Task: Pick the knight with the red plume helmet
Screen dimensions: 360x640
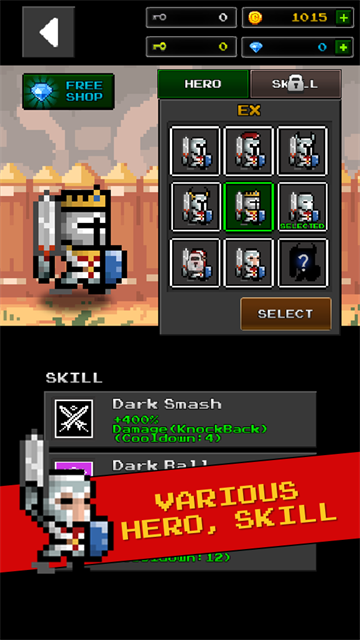Action: pos(249,151)
